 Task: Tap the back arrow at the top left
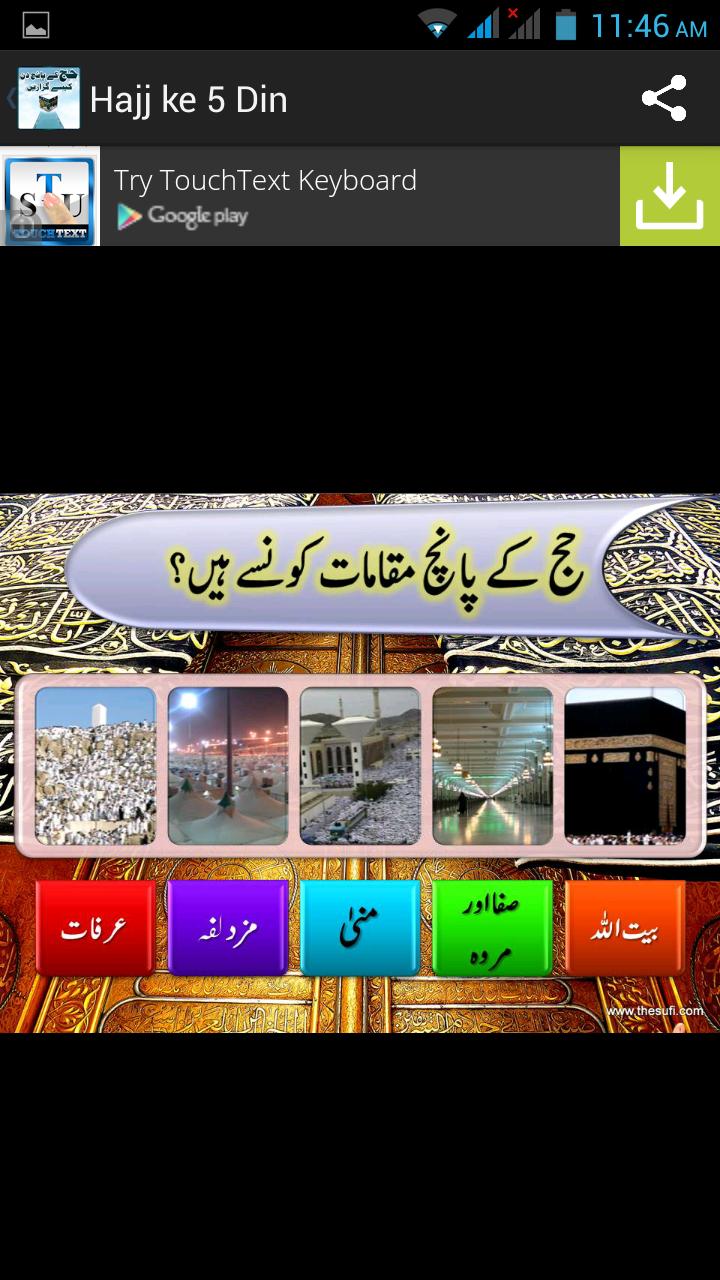8,98
